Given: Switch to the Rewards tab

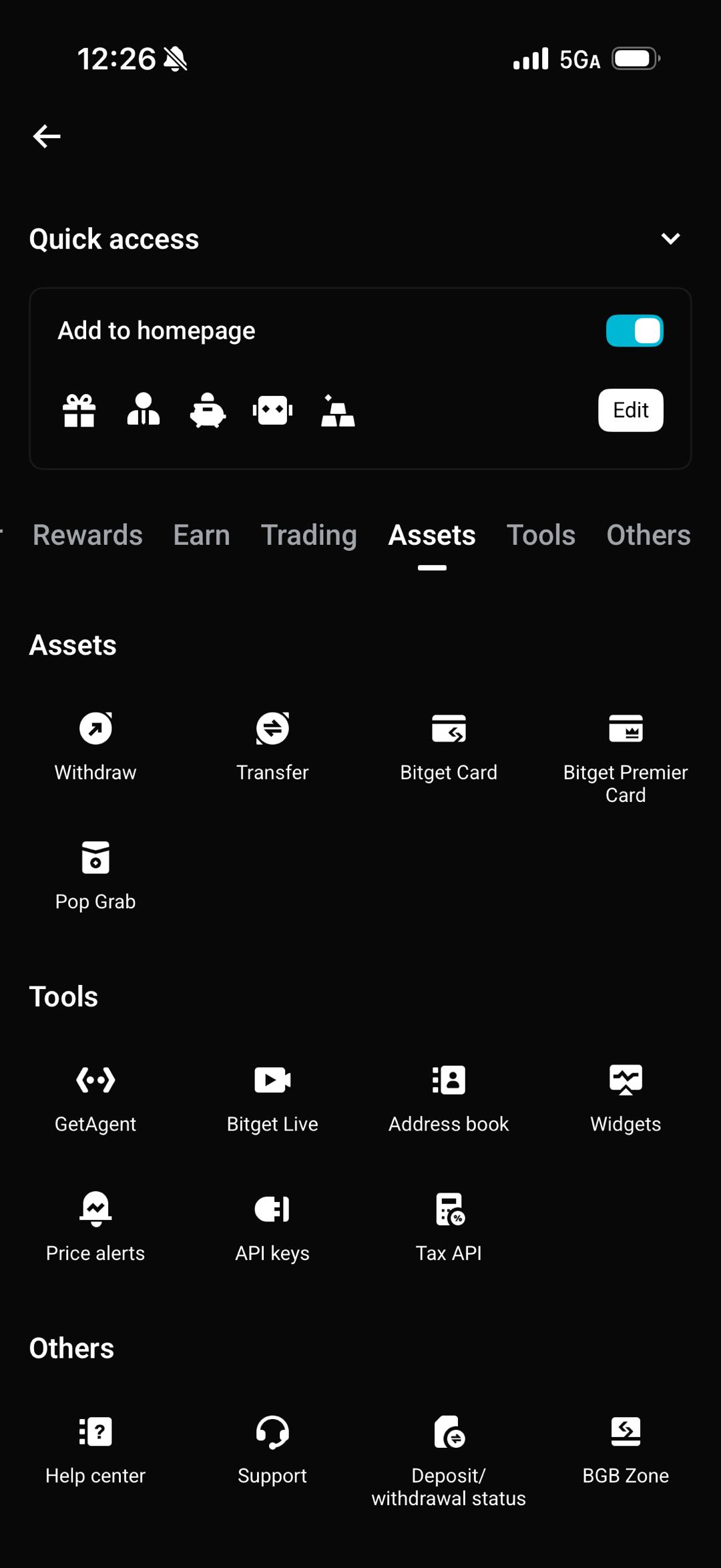Looking at the screenshot, I should click(87, 534).
